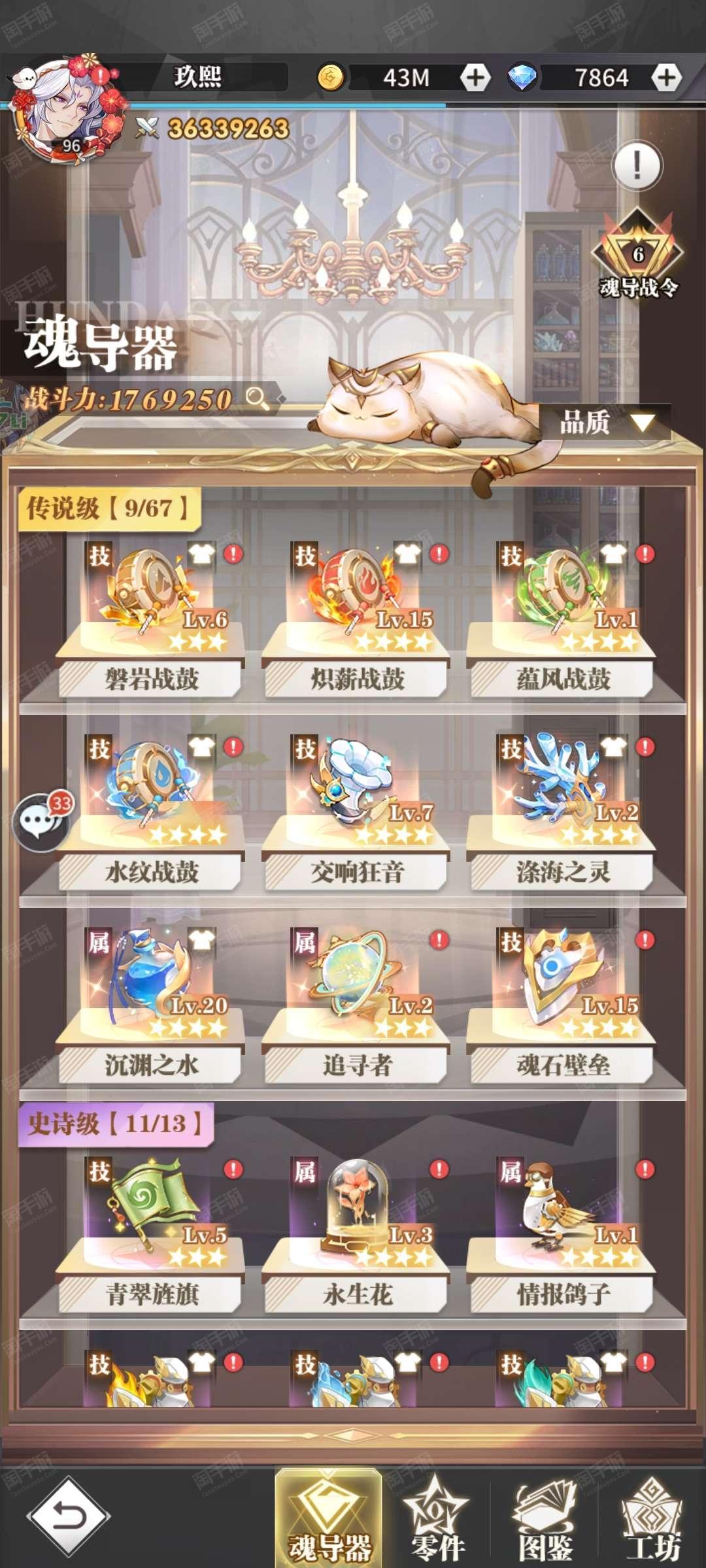Add diamonds with the plus button

(666, 77)
